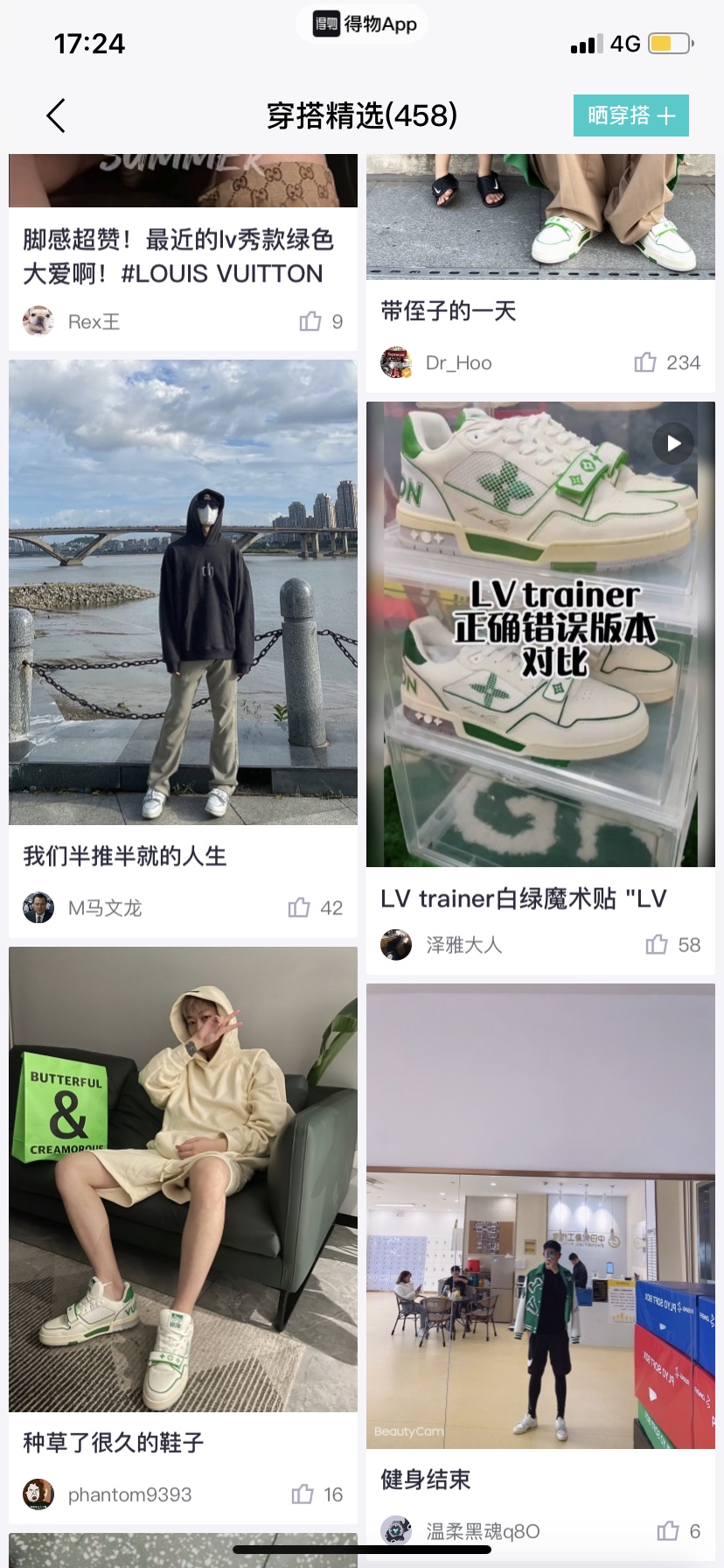Viewport: 724px width, 1568px height.
Task: Tap the 晒穿搭 + button
Action: [x=630, y=115]
